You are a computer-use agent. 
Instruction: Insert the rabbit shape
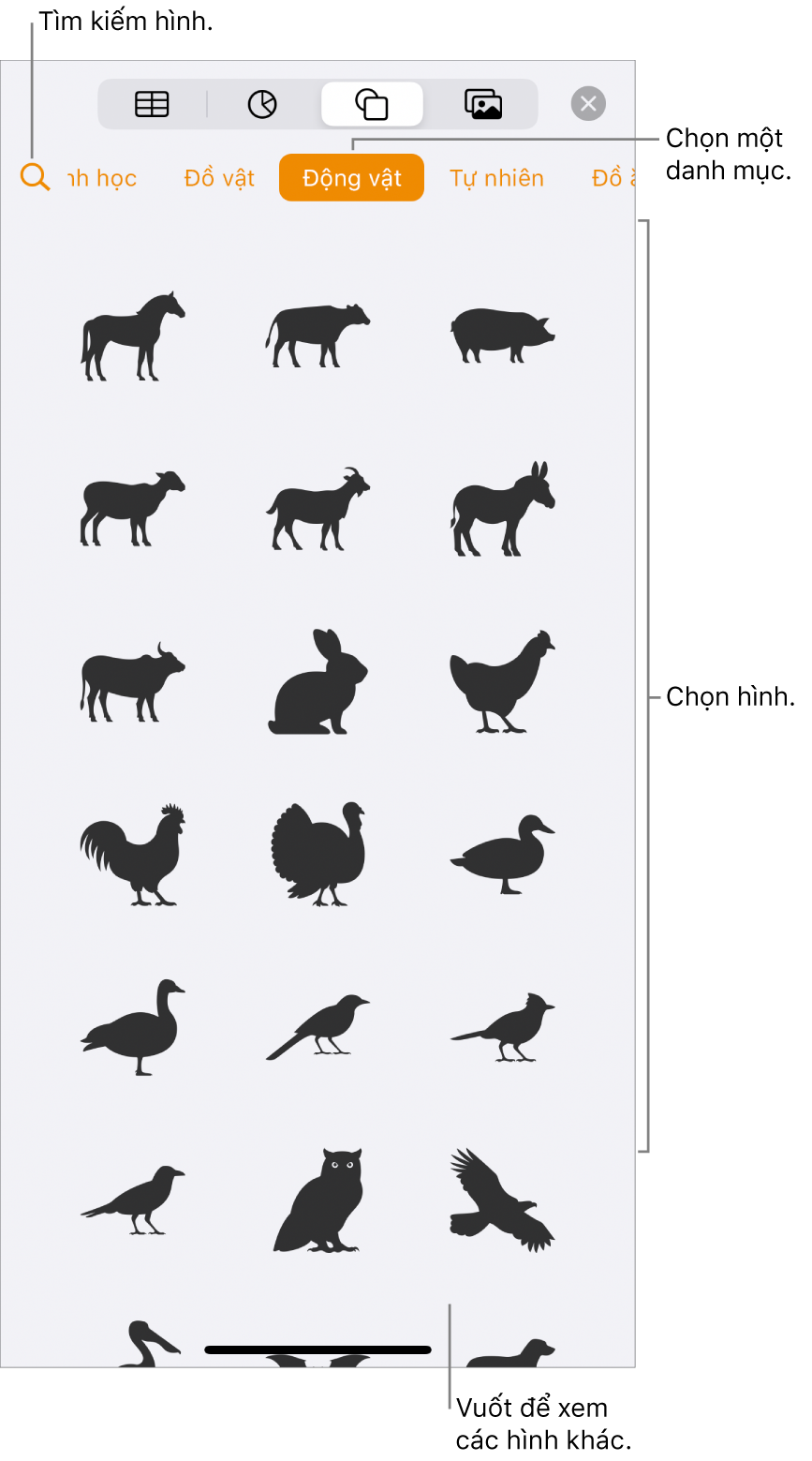[317, 681]
